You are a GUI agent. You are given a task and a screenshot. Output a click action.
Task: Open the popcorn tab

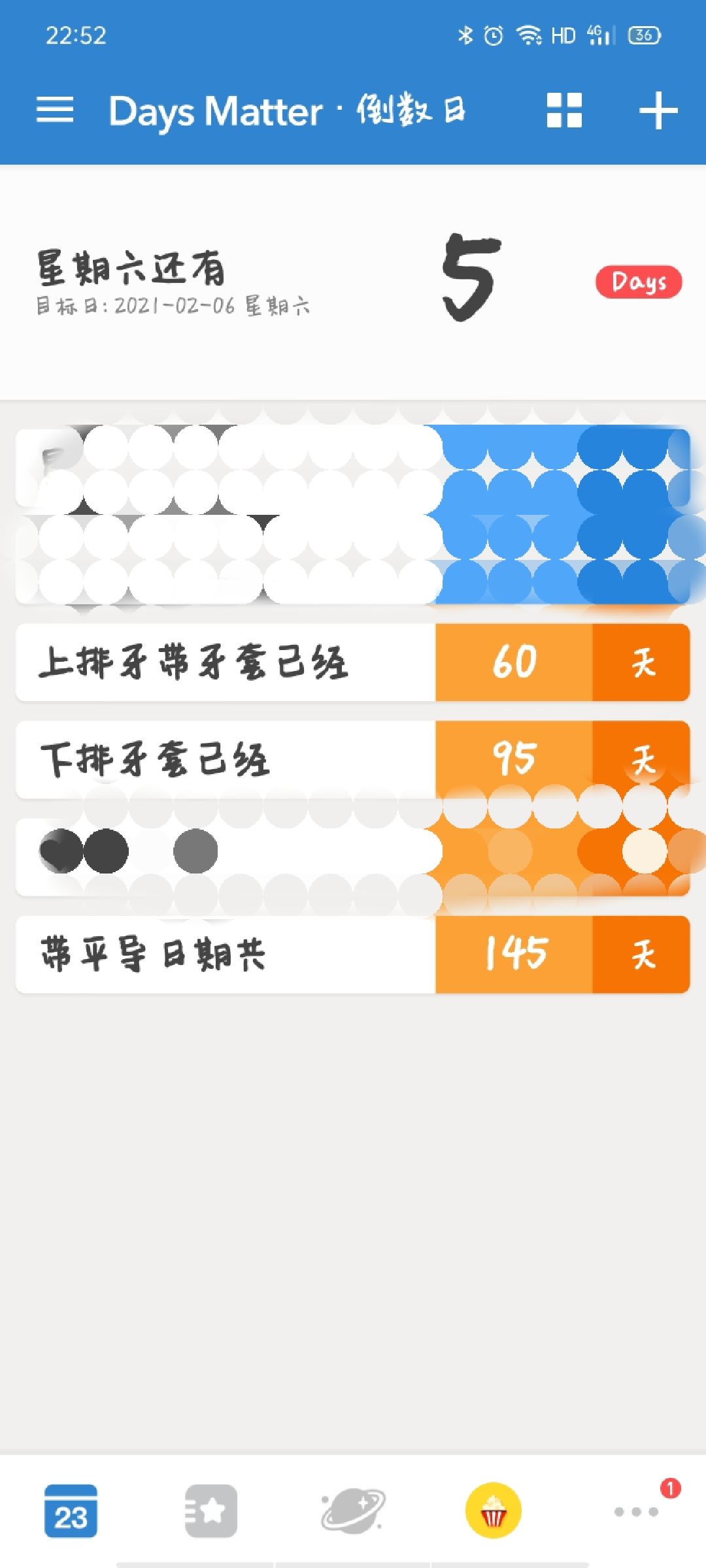[x=494, y=1511]
